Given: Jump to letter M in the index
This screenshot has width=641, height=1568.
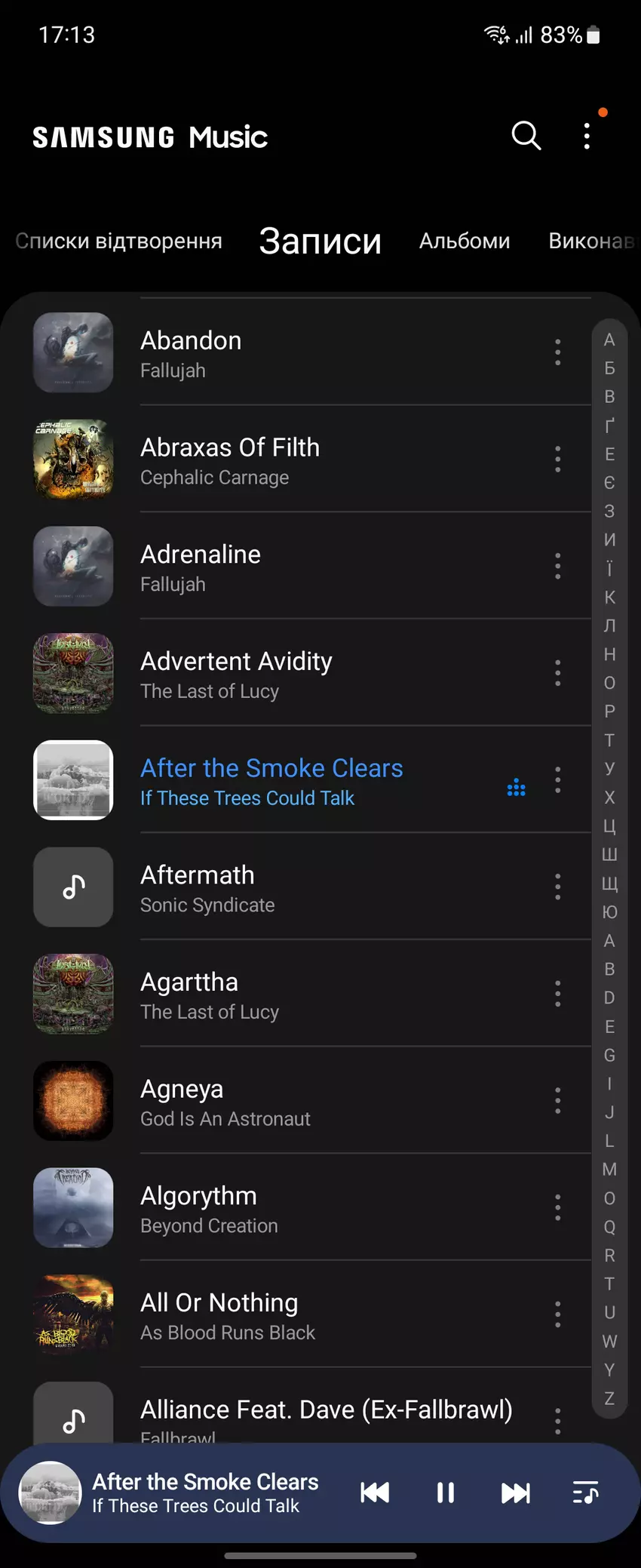Looking at the screenshot, I should click(609, 1170).
